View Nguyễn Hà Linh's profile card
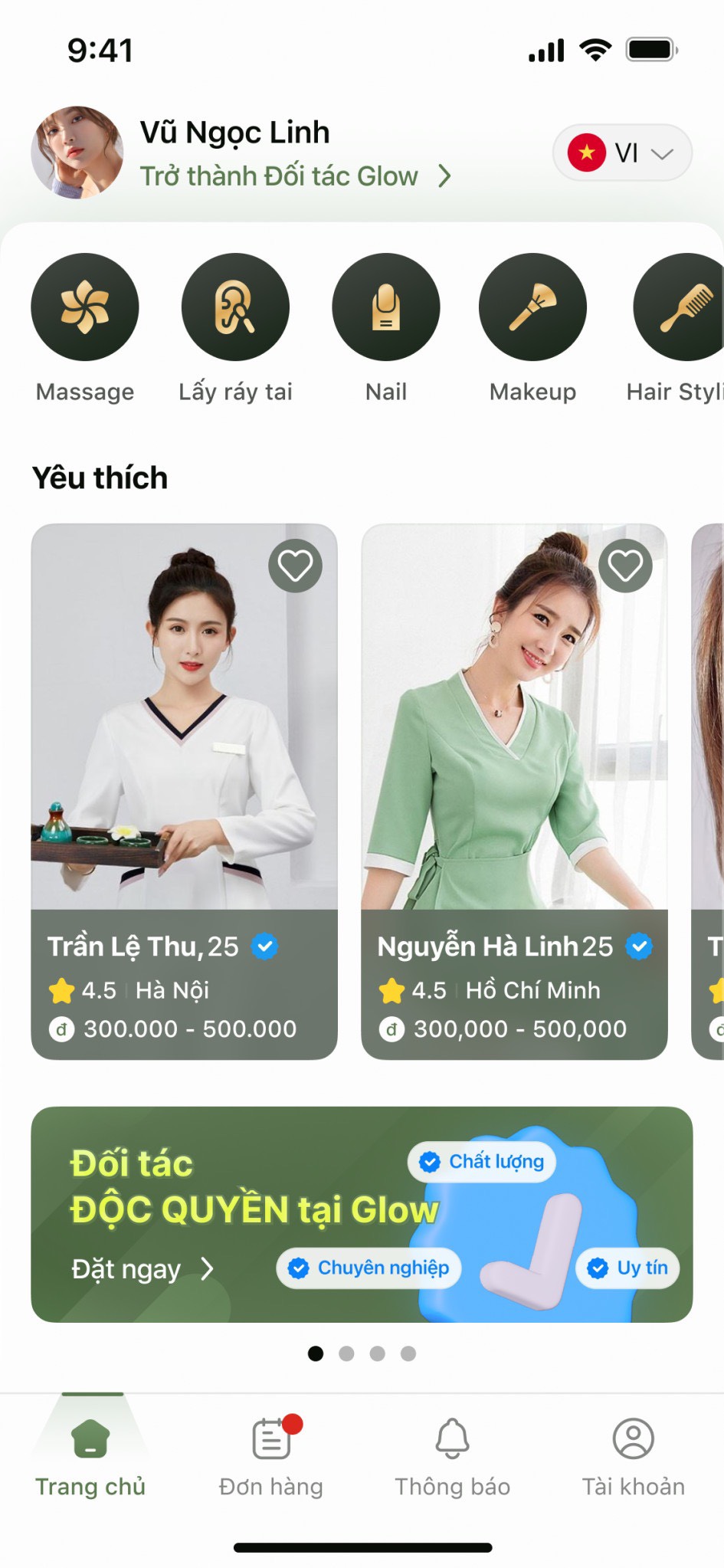This screenshot has height=1568, width=724. (x=514, y=792)
